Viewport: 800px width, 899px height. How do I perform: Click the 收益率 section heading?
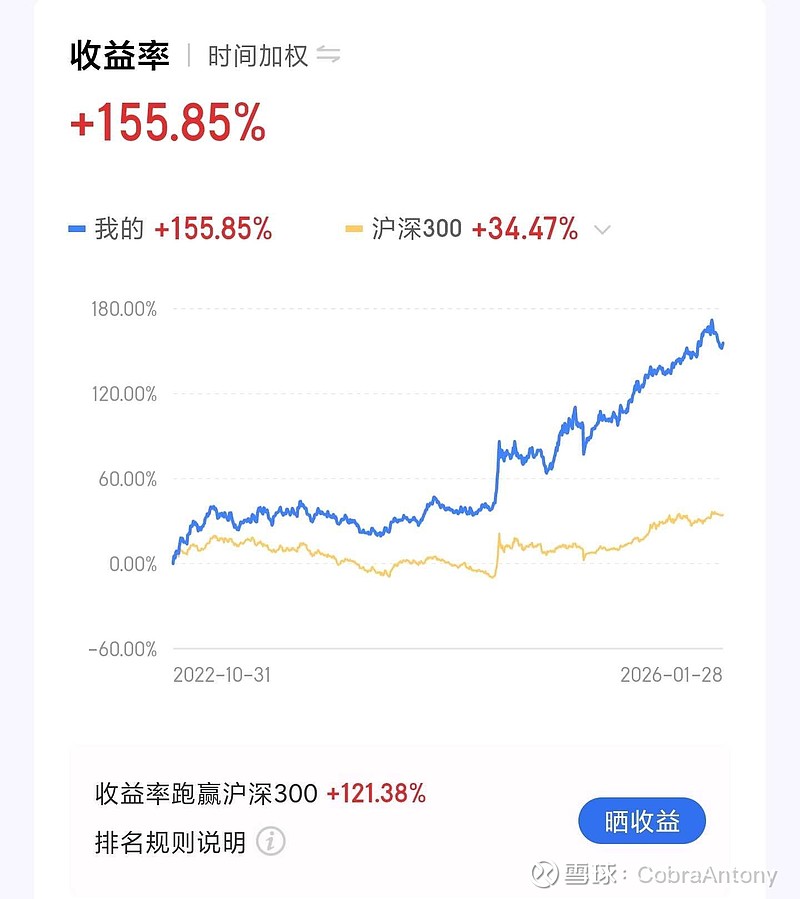click(119, 55)
